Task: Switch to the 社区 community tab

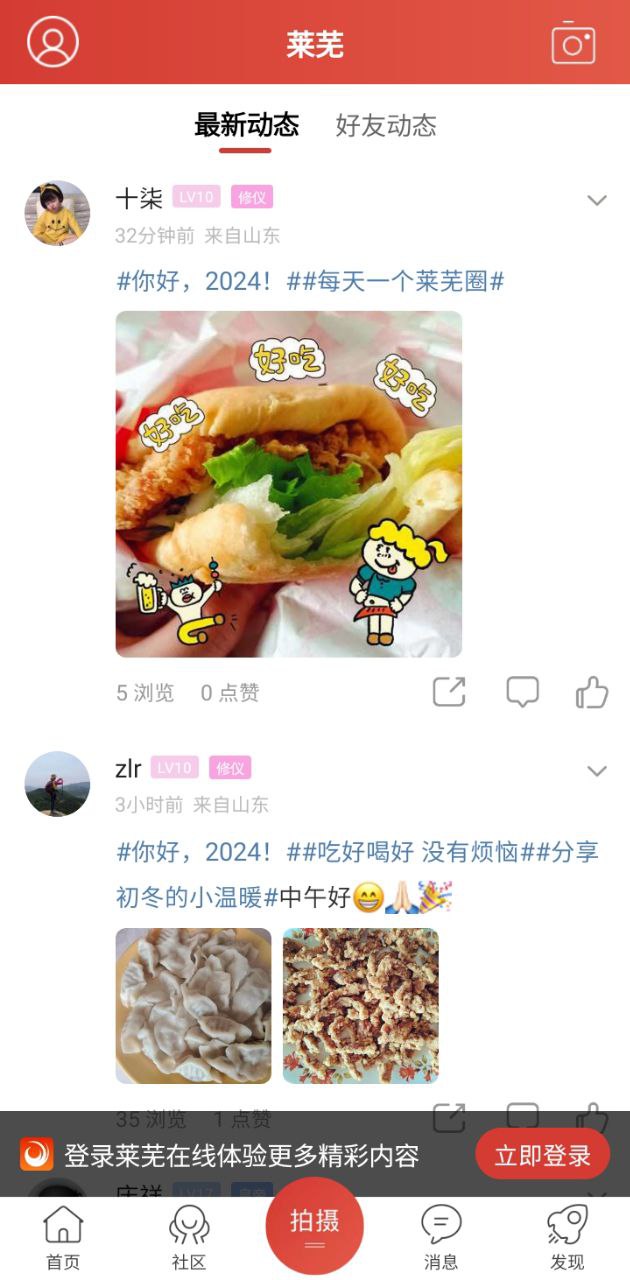Action: pos(189,1236)
